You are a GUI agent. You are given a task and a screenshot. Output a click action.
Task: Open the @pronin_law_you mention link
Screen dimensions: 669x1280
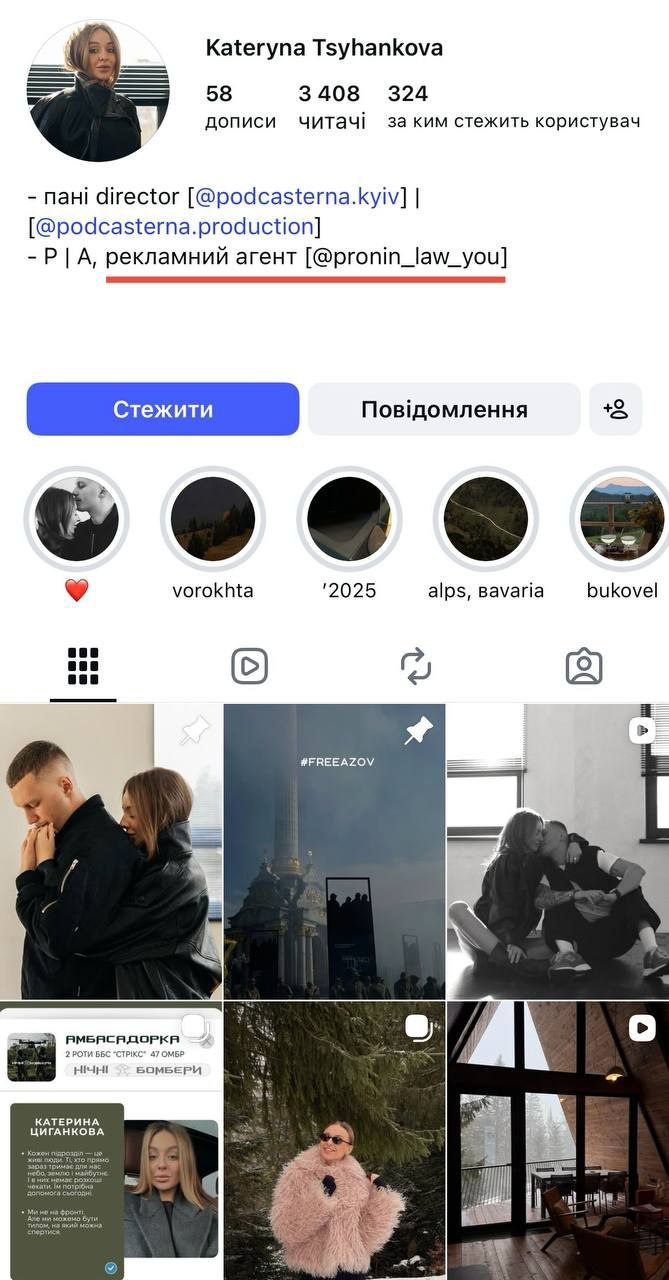[x=405, y=257]
